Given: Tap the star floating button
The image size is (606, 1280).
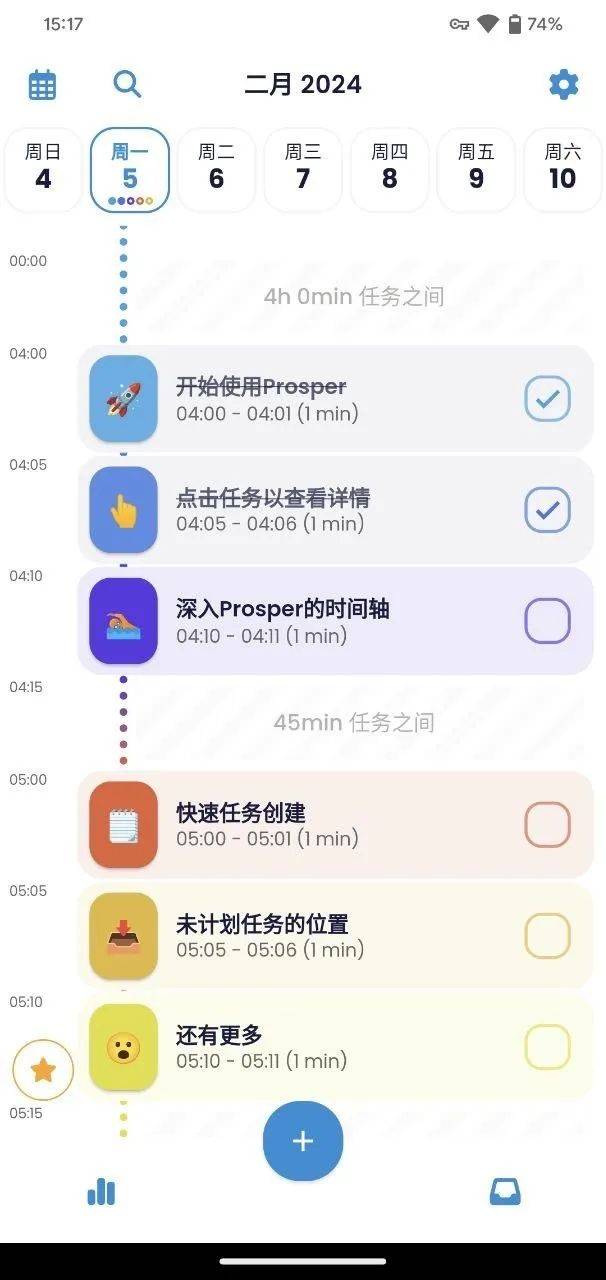Looking at the screenshot, I should 43,1070.
